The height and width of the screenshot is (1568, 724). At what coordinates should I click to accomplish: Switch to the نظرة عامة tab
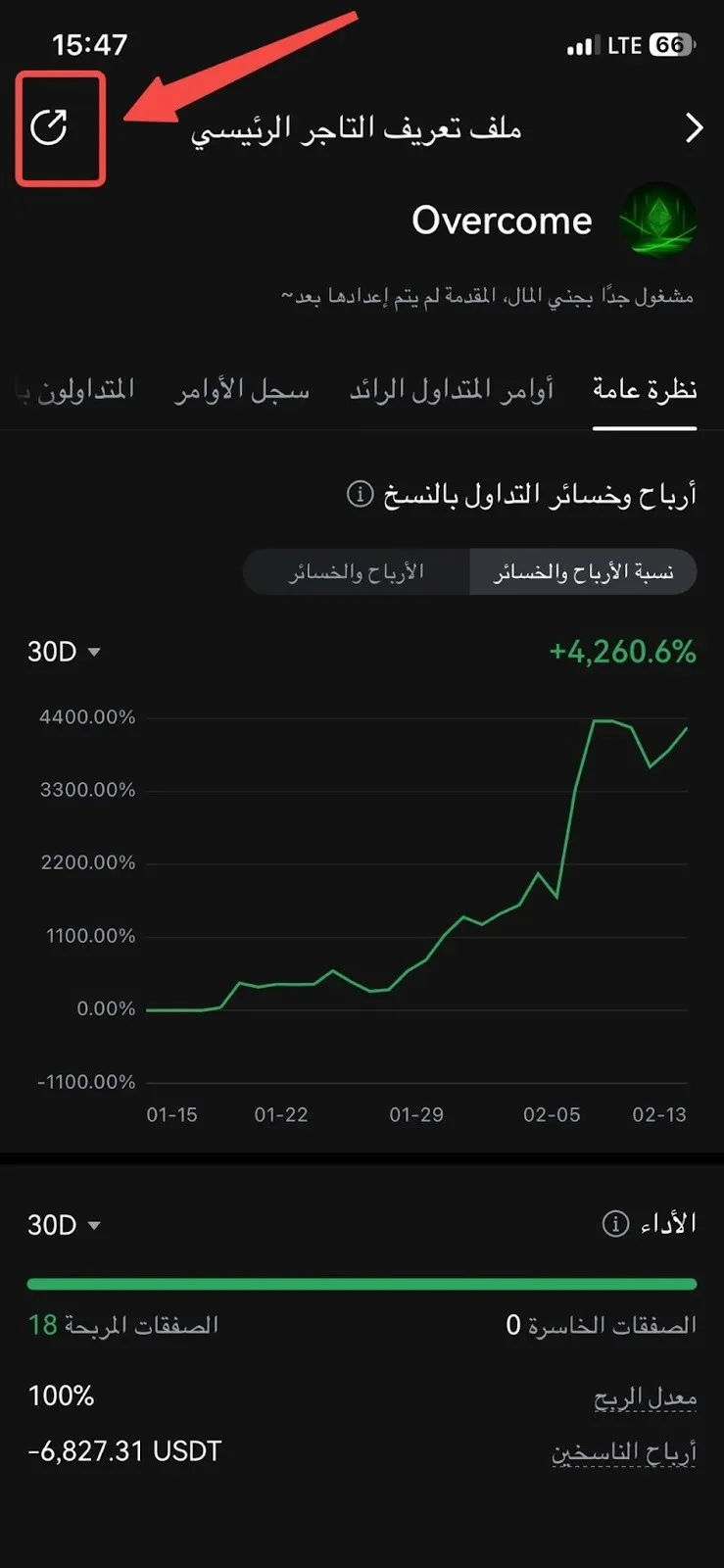tap(645, 390)
